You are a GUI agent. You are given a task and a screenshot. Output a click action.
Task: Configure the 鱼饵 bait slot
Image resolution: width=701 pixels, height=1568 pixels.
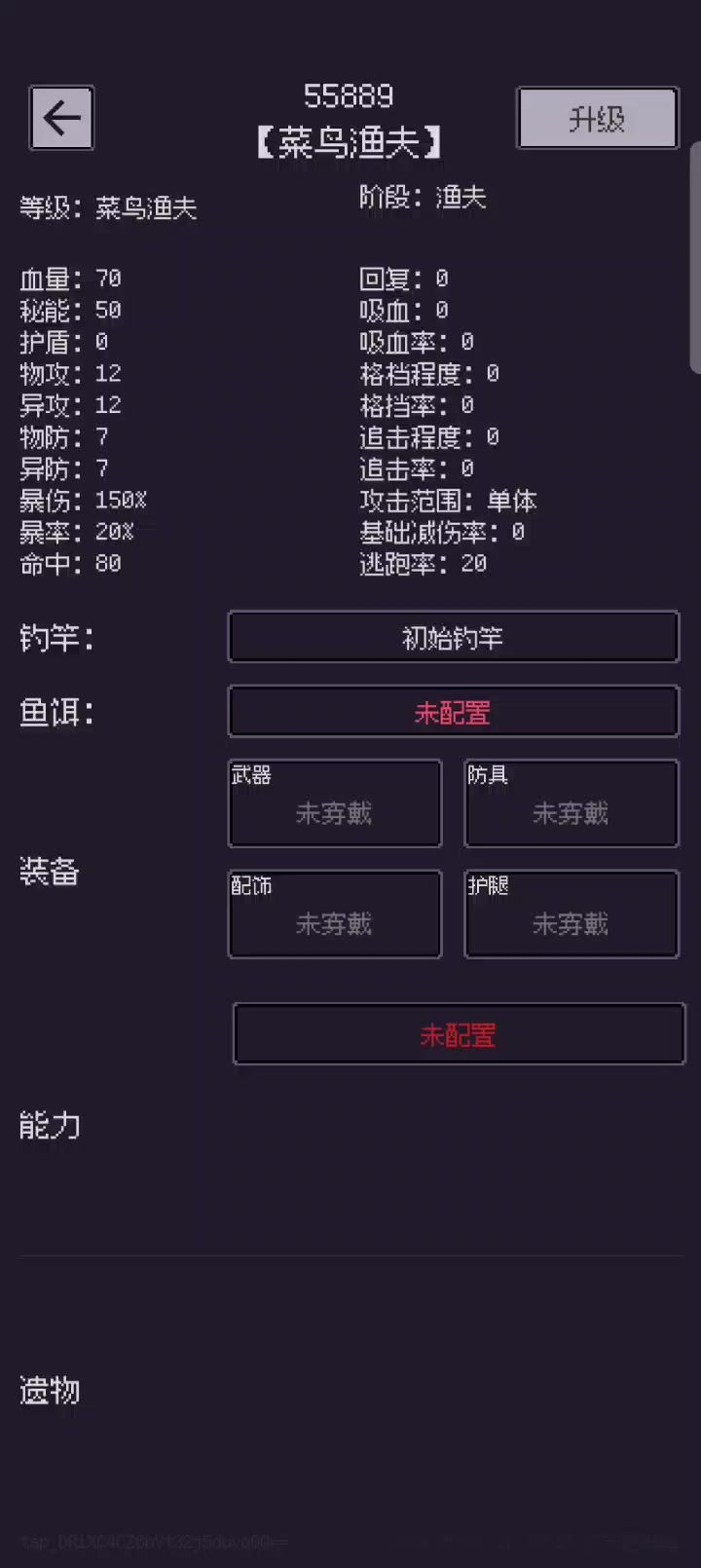pos(453,712)
